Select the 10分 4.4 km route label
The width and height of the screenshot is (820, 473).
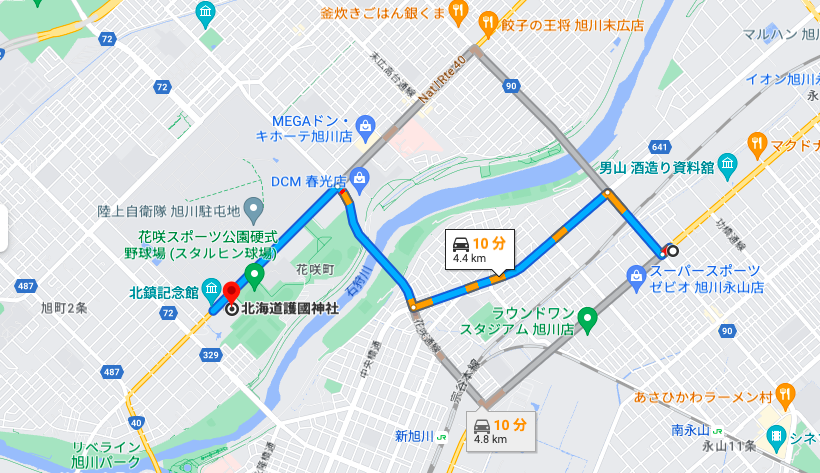479,249
